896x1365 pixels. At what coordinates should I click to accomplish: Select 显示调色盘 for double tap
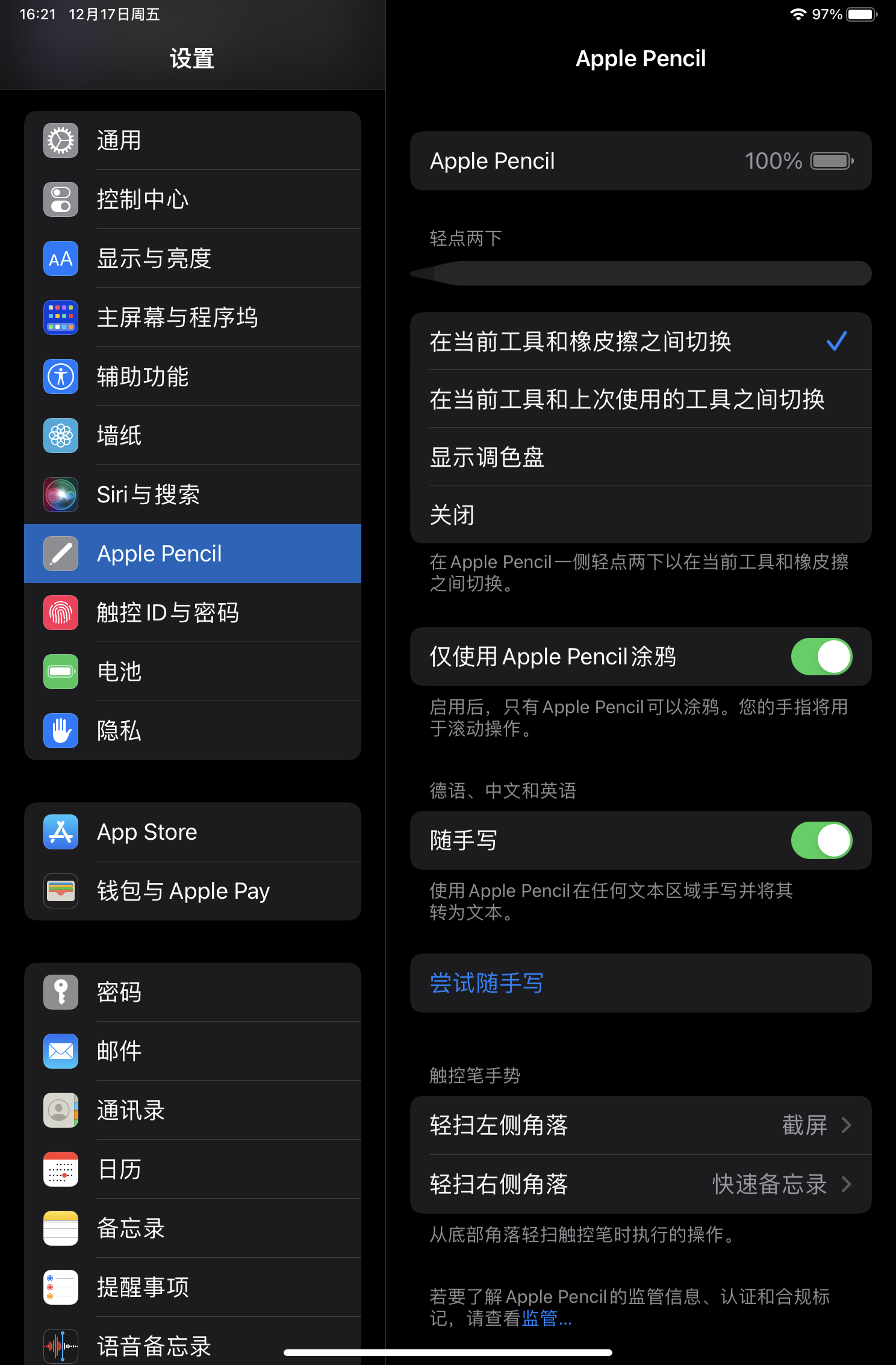640,457
